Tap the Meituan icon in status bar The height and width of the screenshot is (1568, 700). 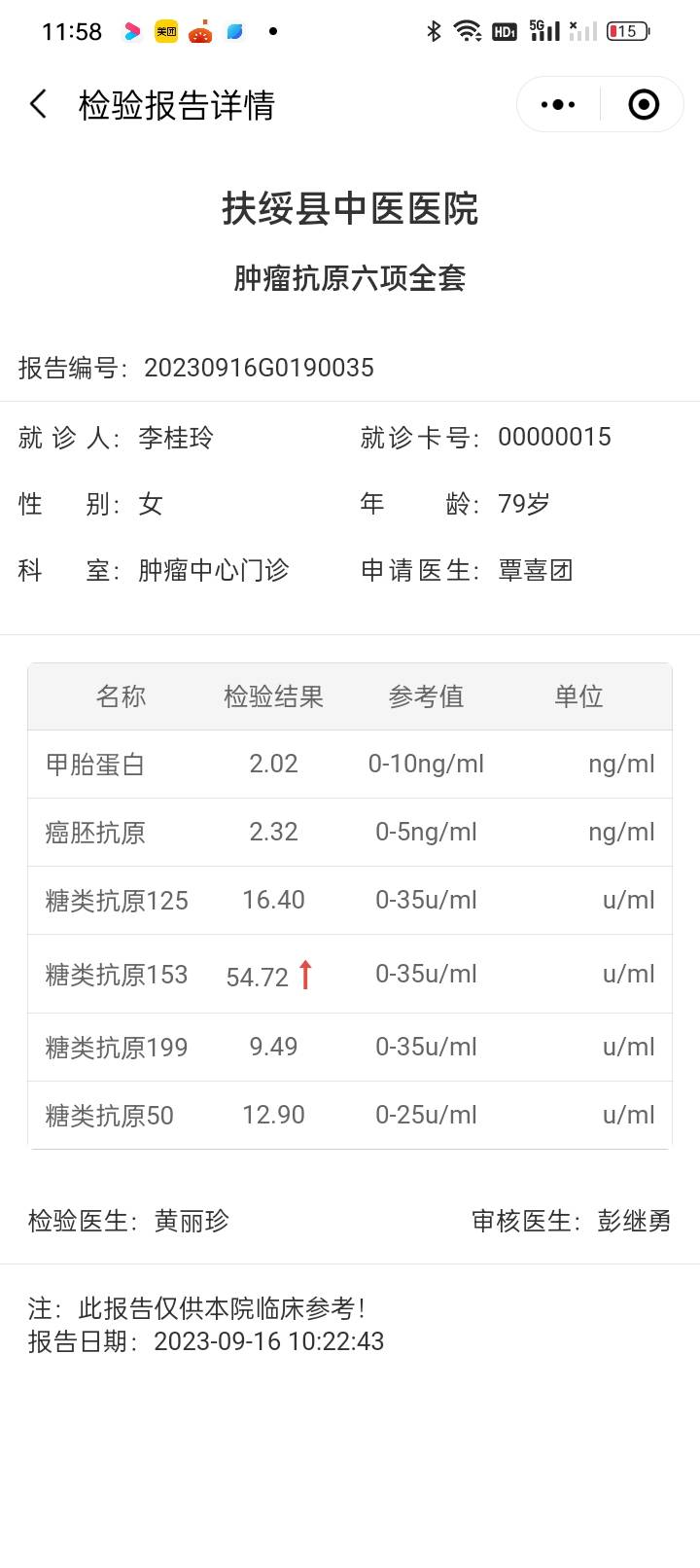[x=164, y=30]
